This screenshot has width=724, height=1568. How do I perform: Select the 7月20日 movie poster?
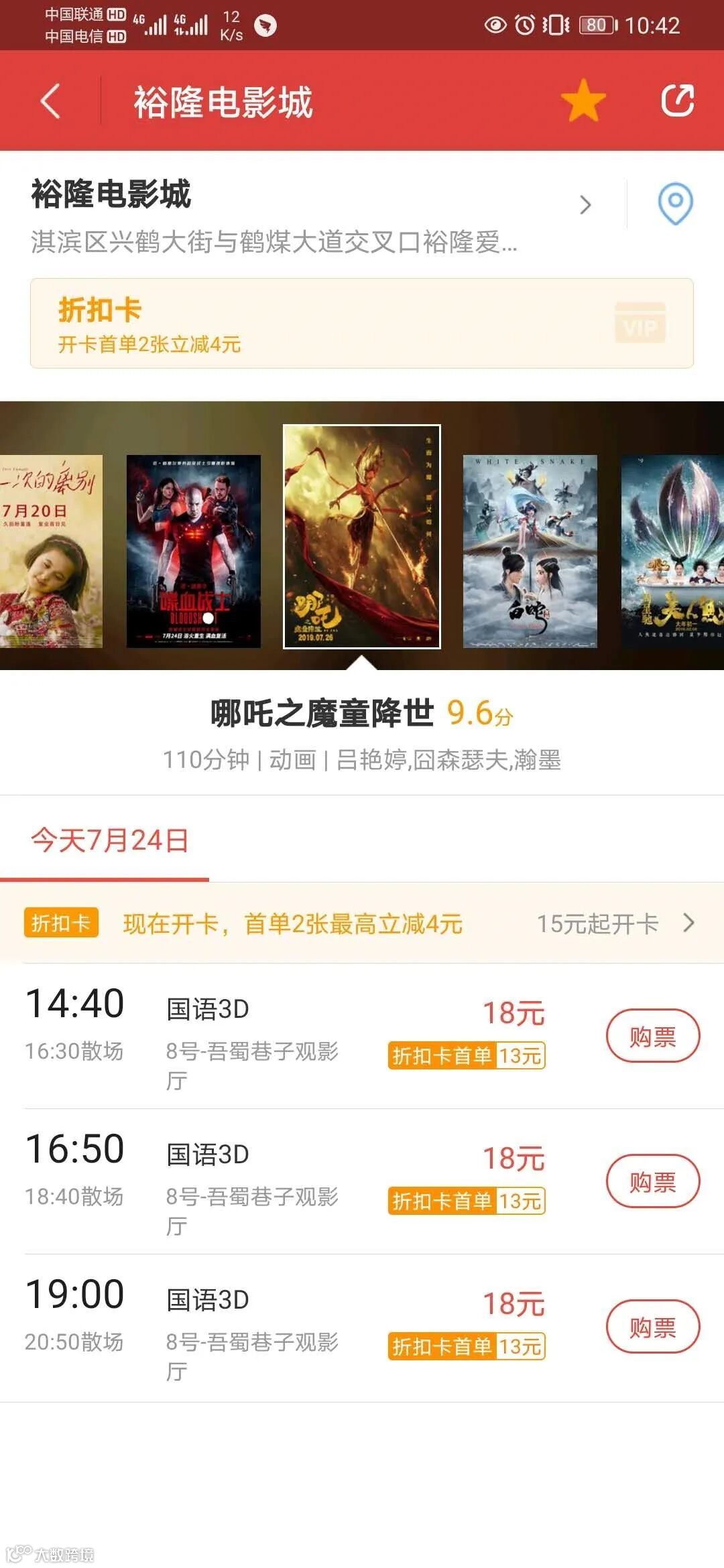[x=51, y=551]
